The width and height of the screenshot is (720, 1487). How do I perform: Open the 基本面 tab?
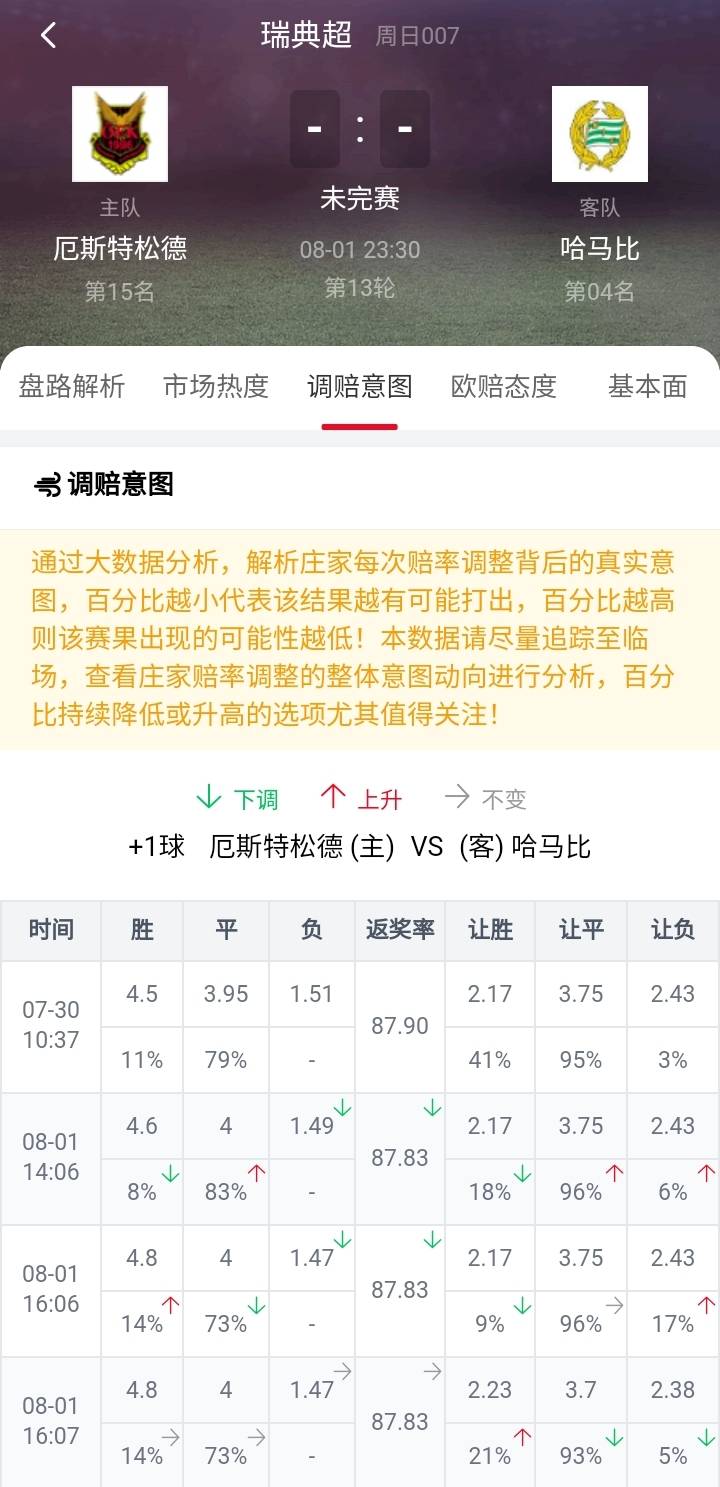(x=647, y=387)
